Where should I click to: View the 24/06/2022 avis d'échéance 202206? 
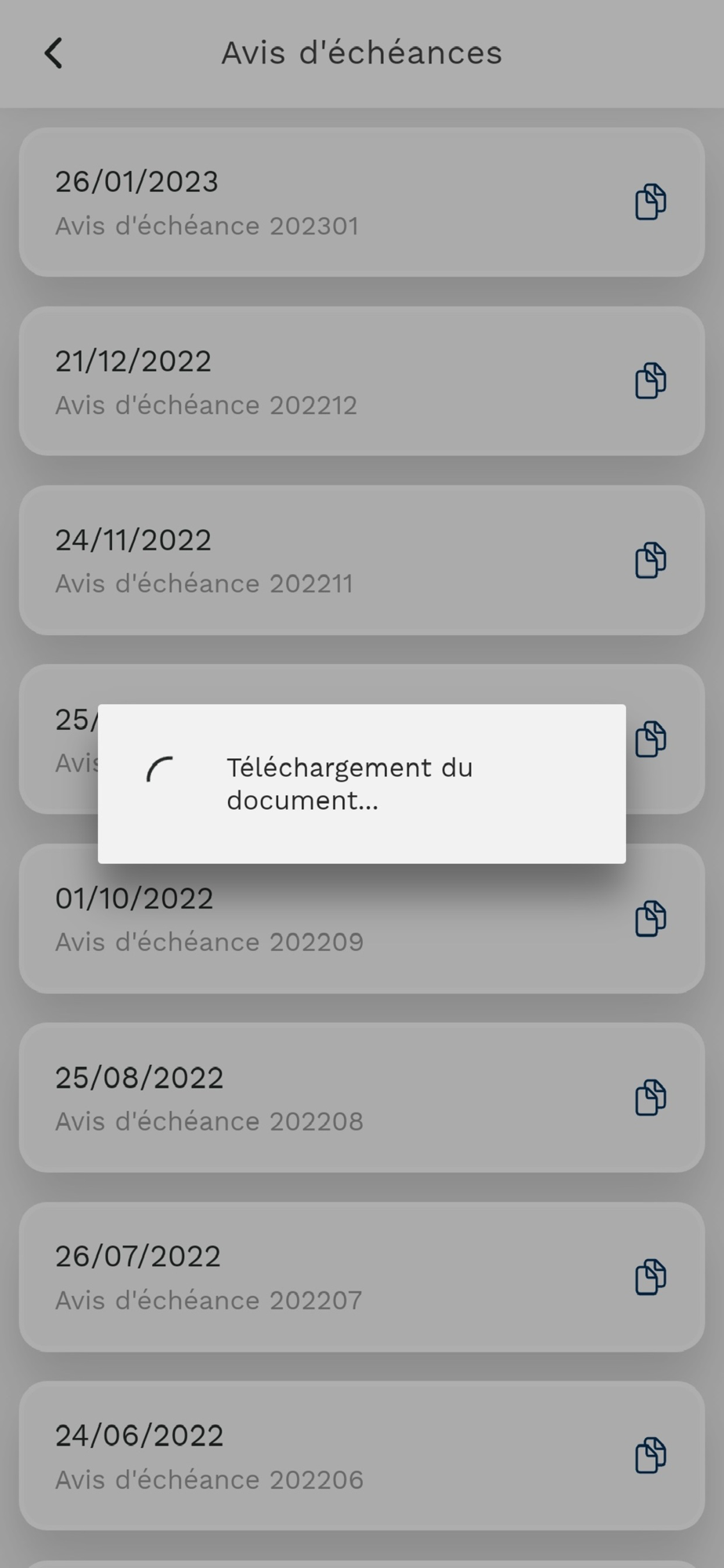(361, 1456)
